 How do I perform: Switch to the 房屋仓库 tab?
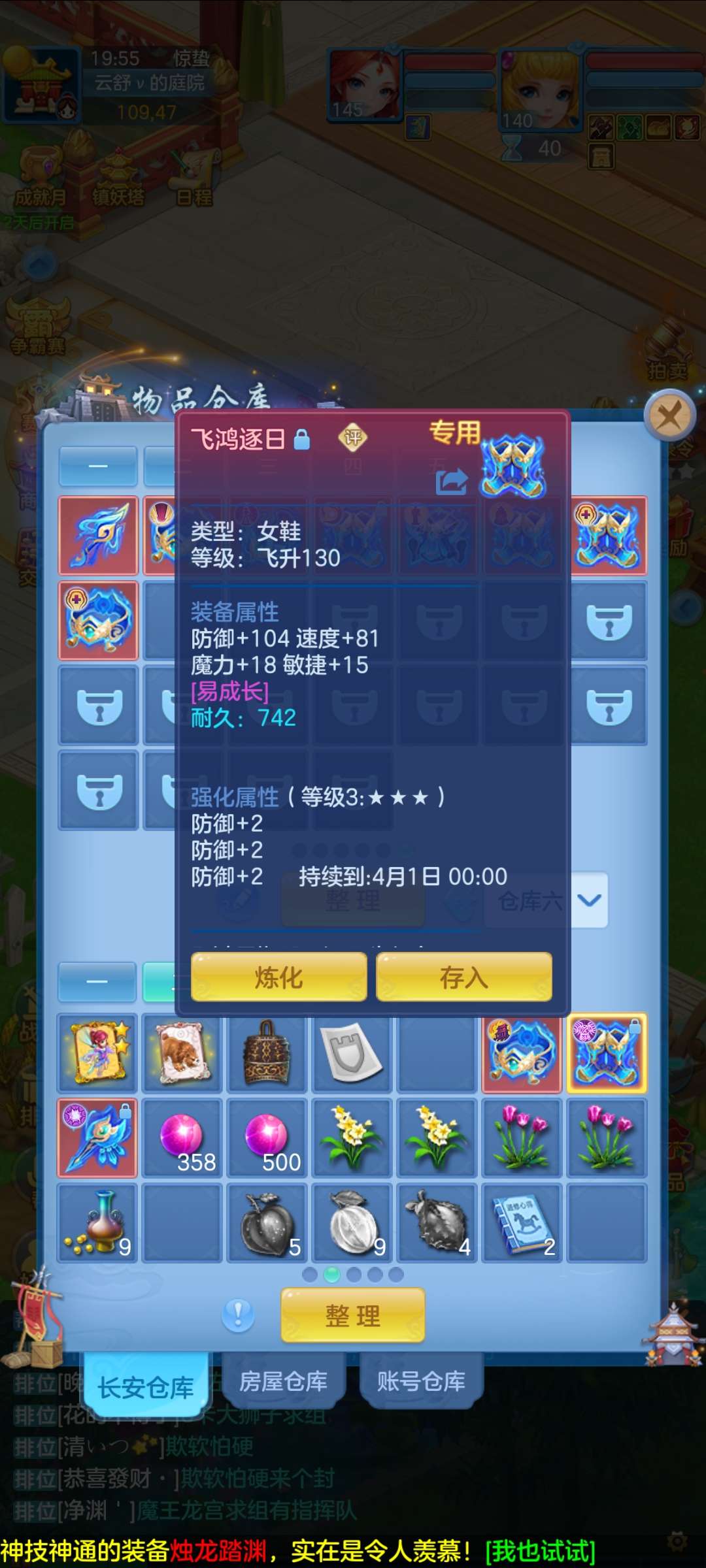pyautogui.click(x=283, y=1380)
